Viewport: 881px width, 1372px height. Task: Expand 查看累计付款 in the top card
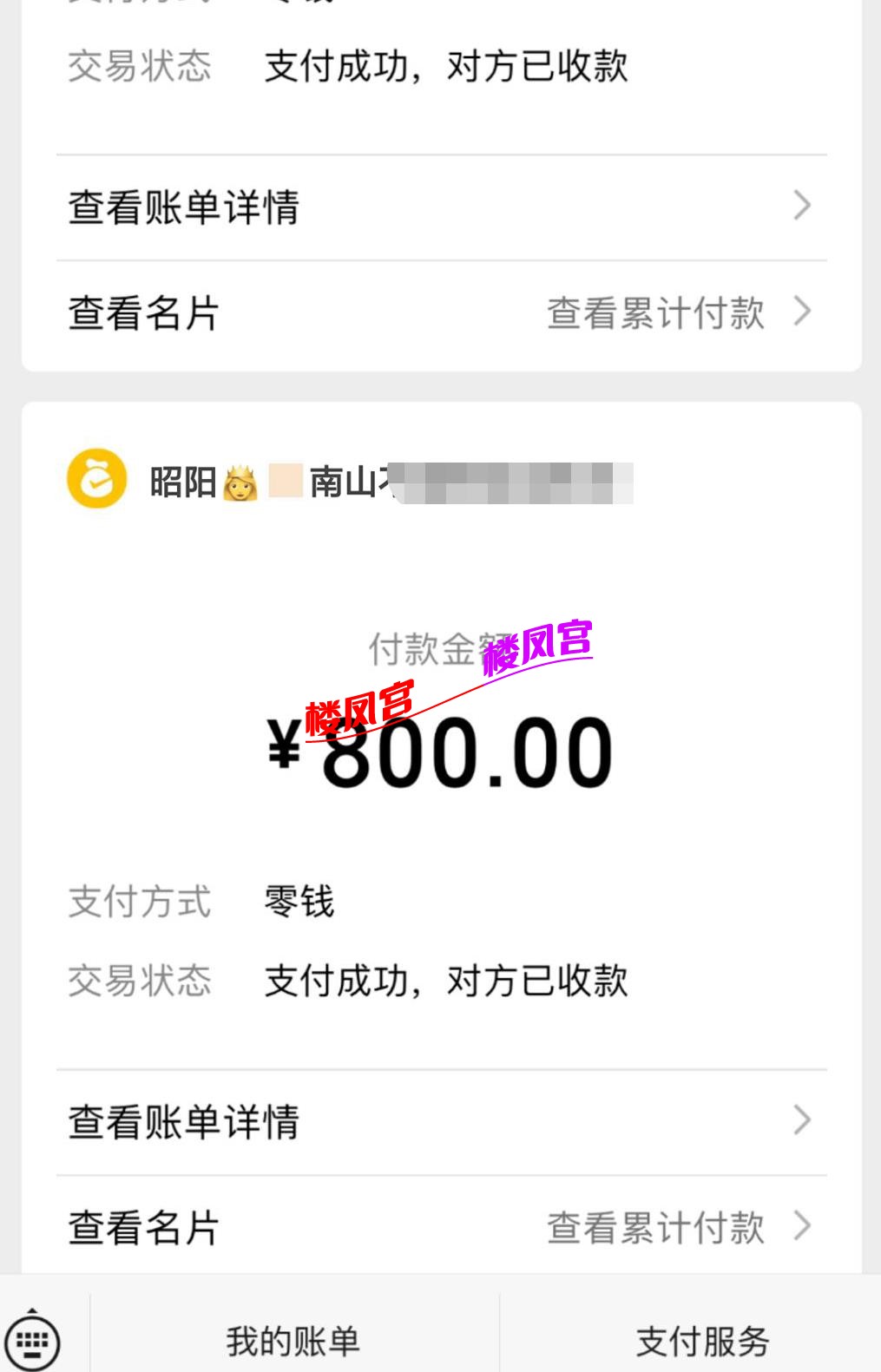(655, 312)
